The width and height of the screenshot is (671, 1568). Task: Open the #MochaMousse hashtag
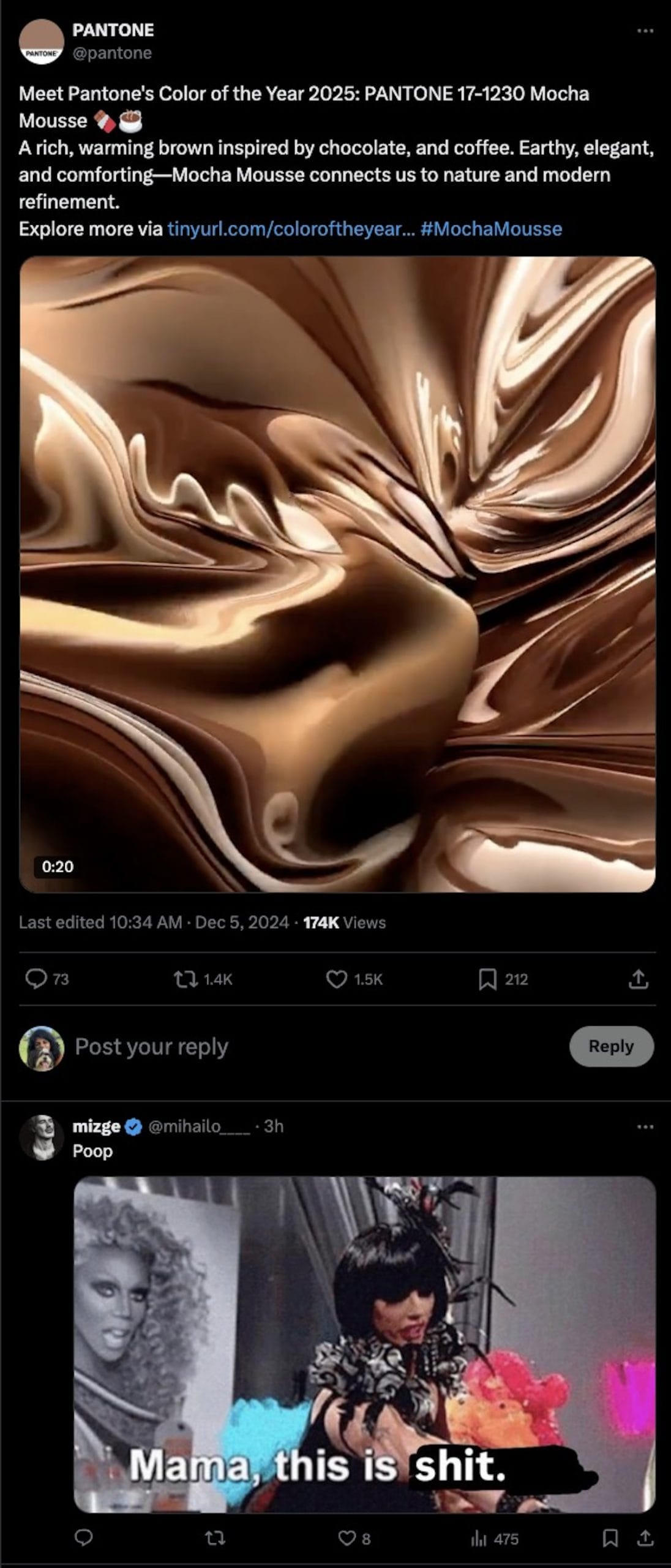(491, 229)
